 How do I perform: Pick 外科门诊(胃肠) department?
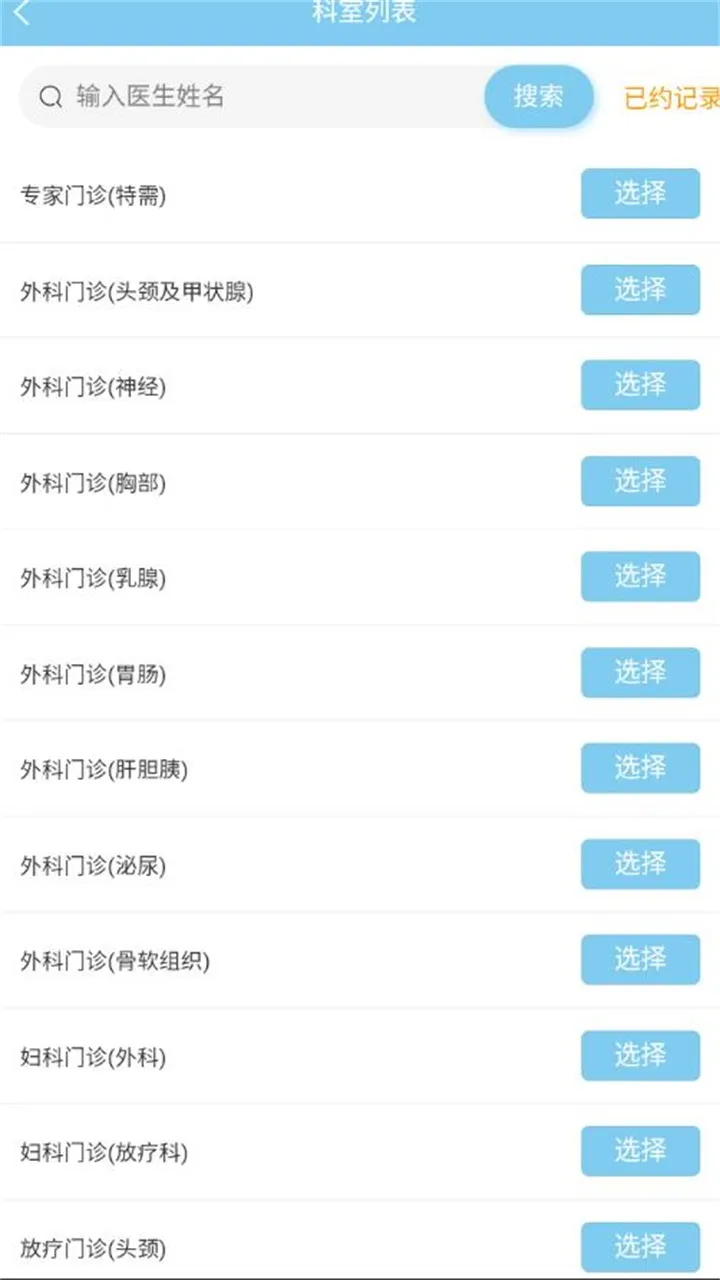640,673
